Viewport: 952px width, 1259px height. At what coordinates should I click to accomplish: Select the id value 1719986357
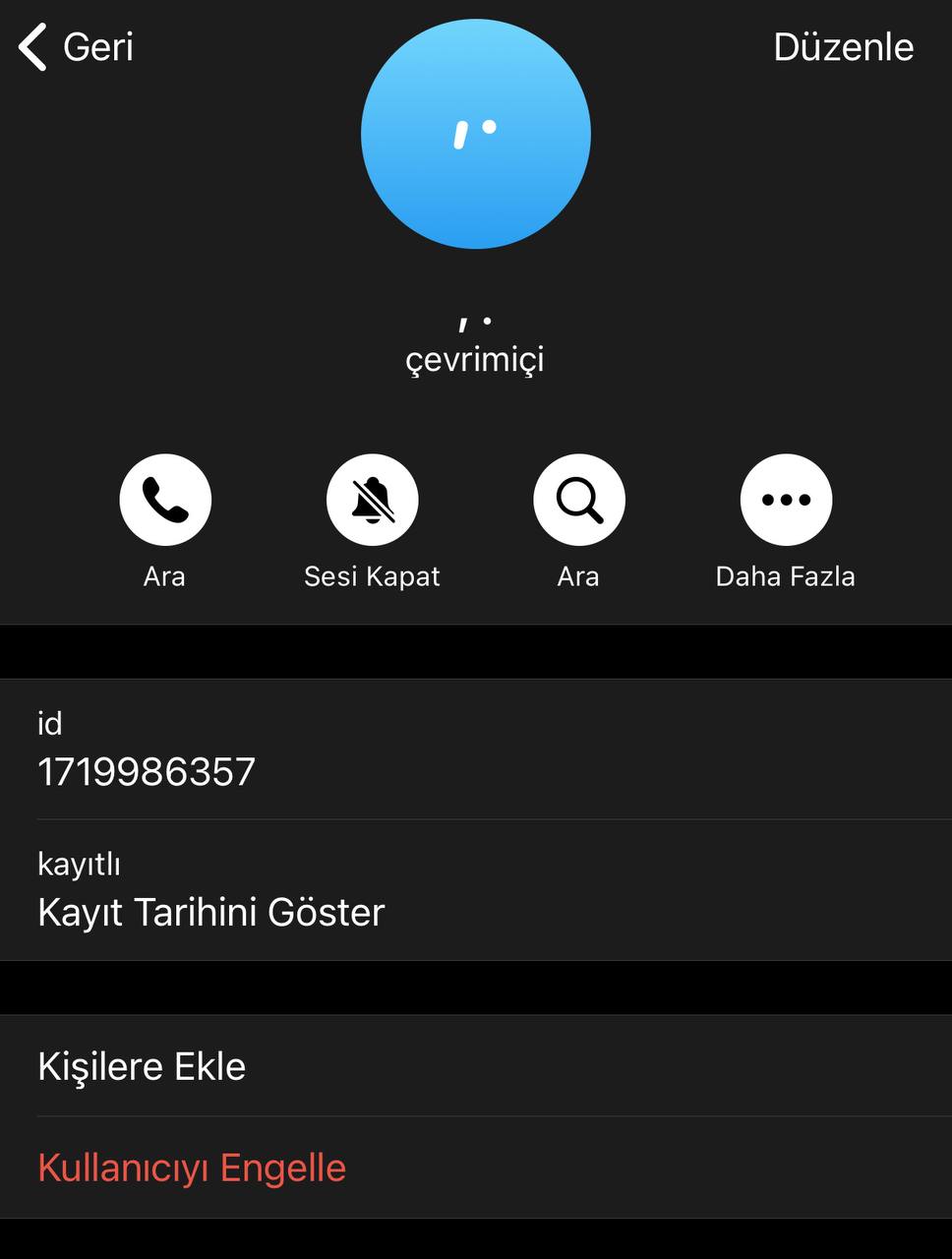146,772
